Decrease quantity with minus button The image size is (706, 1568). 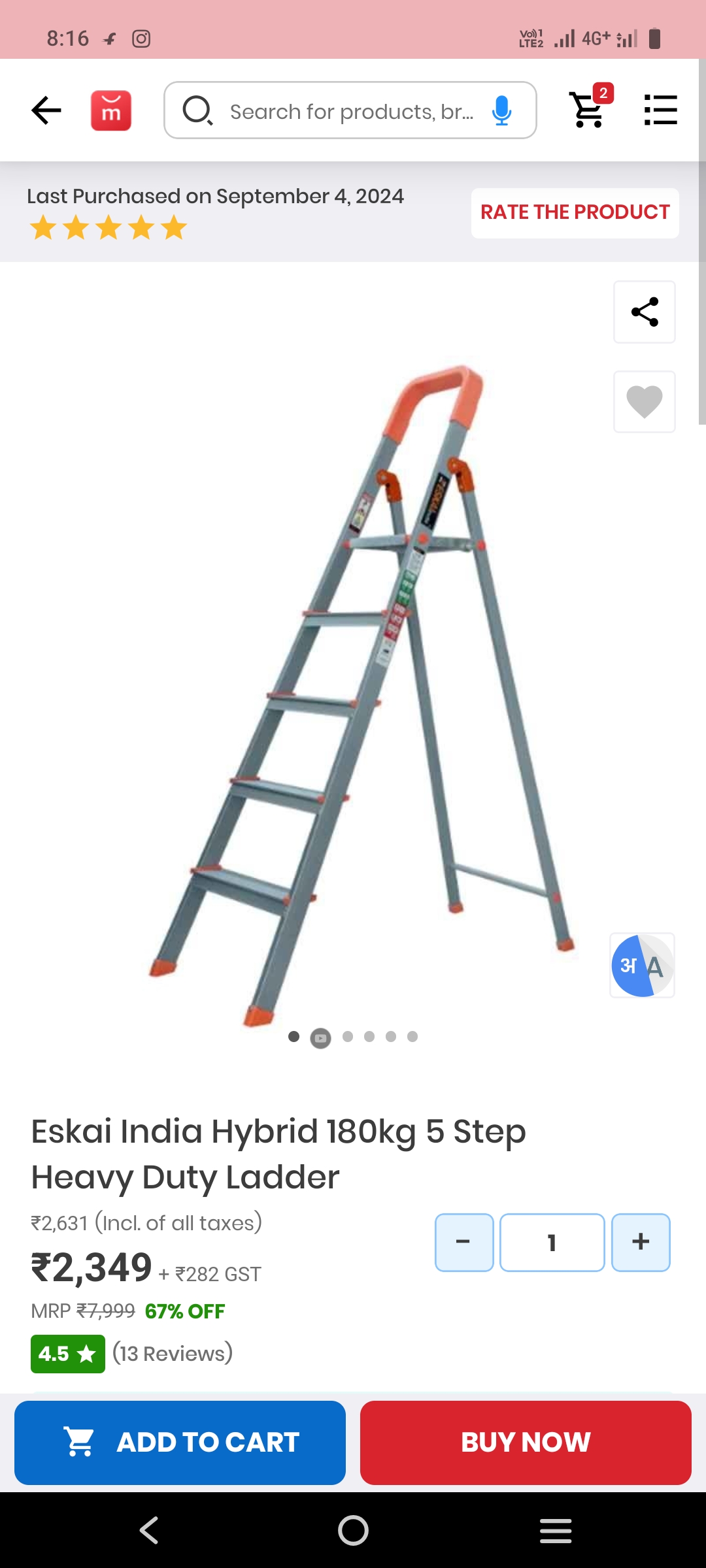[x=463, y=1242]
